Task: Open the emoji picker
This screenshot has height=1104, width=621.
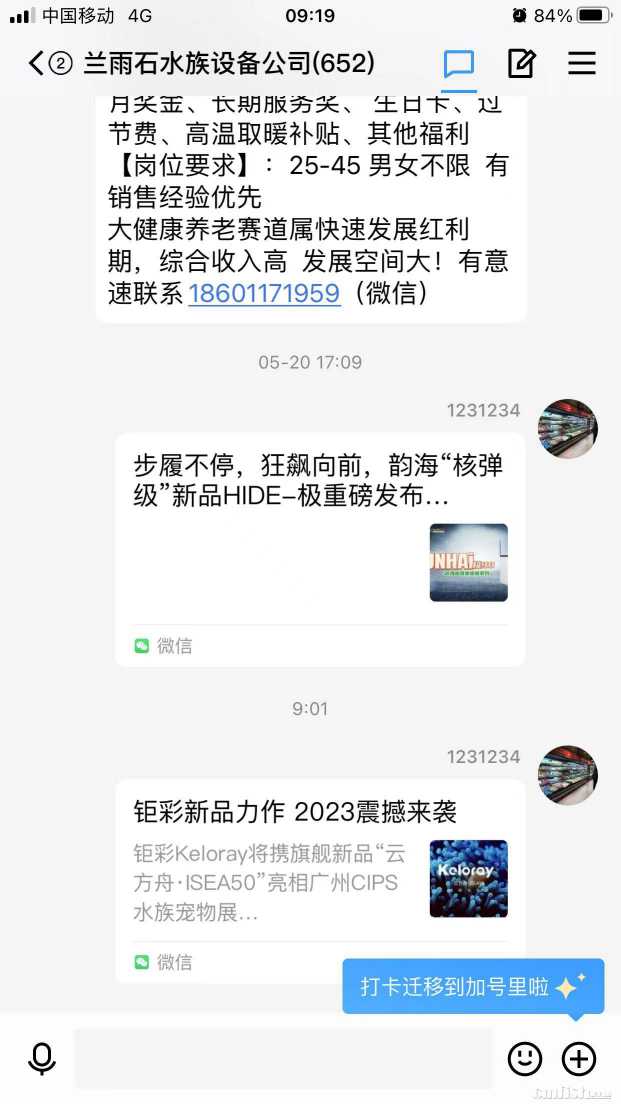Action: [525, 1058]
